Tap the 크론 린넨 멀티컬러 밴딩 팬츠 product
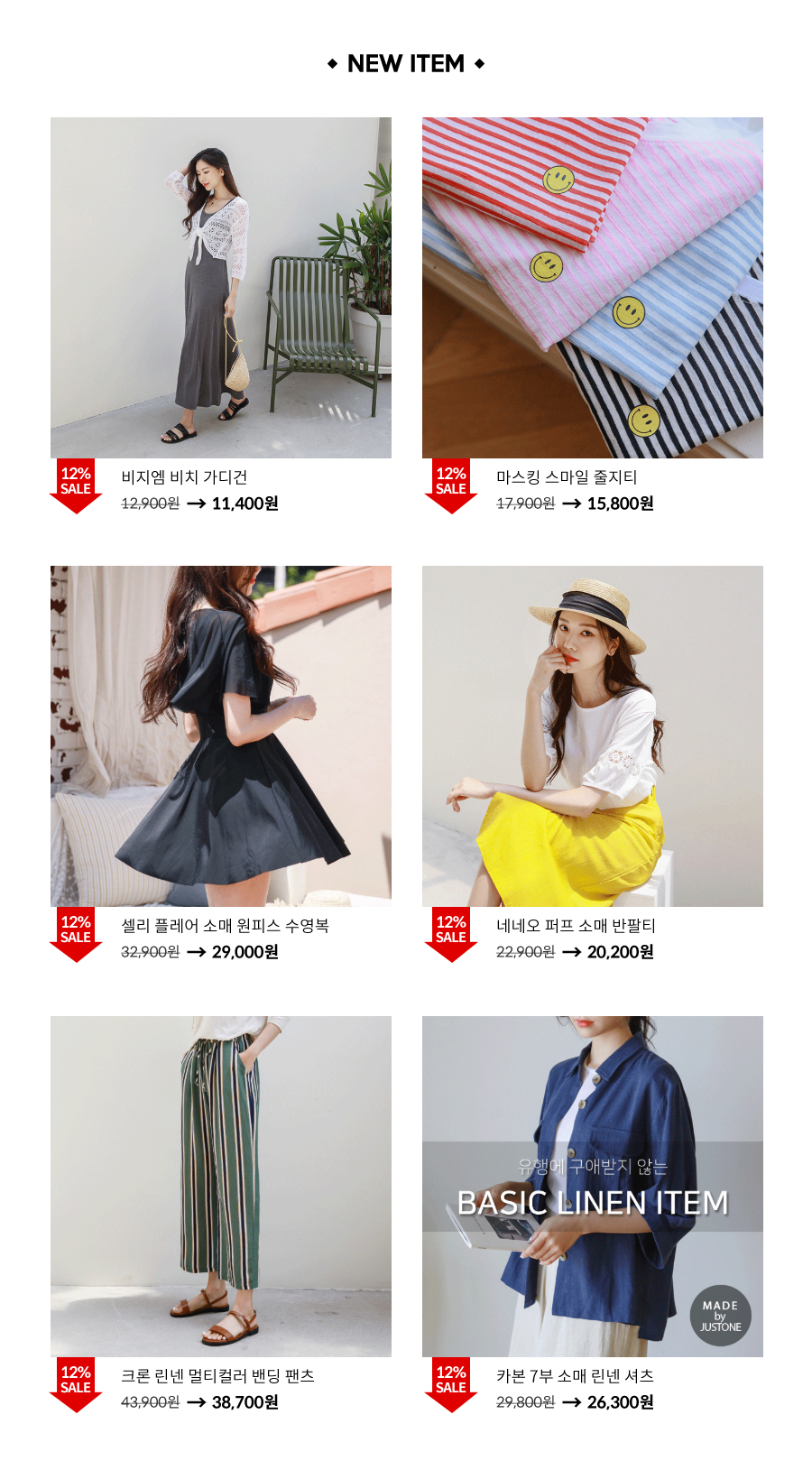 tap(221, 1186)
